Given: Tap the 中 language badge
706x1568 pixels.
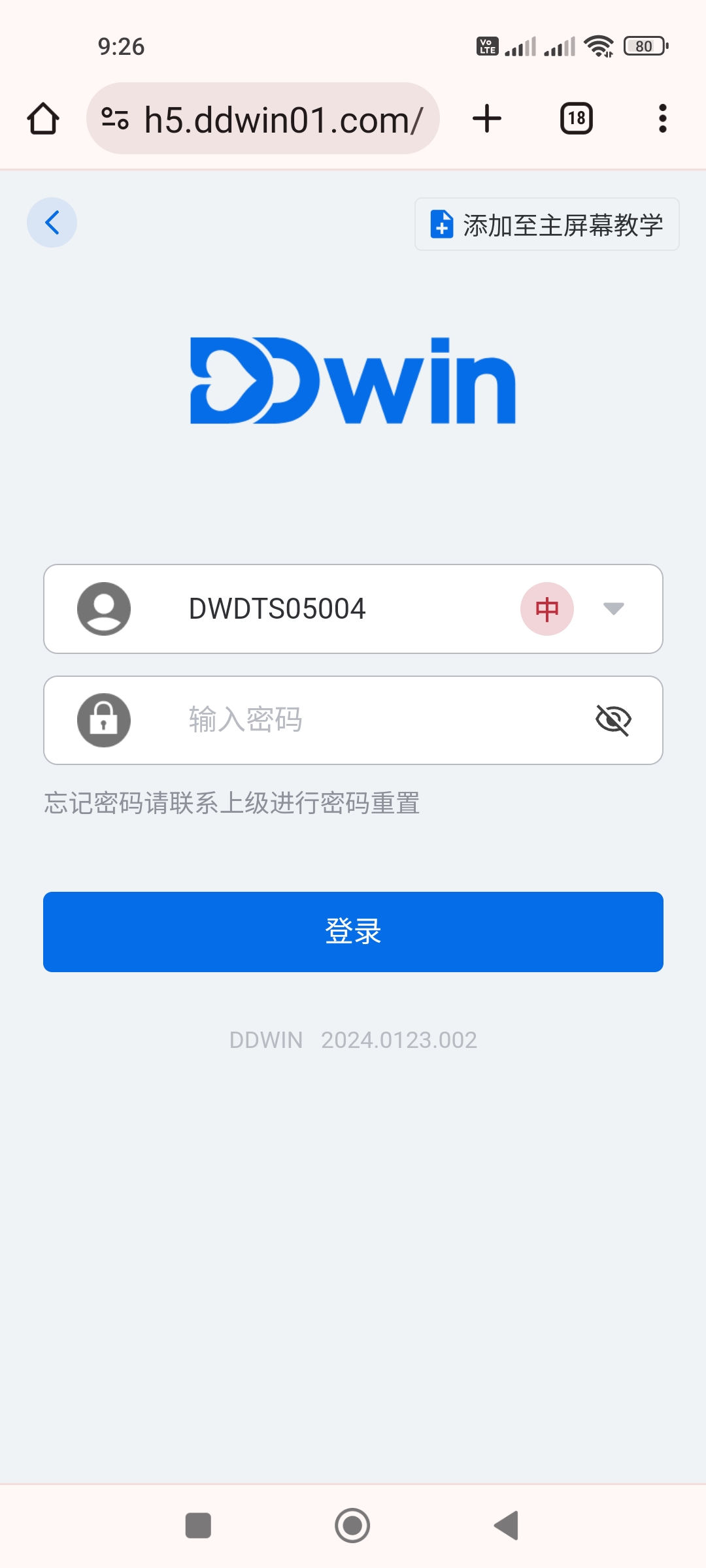Looking at the screenshot, I should click(x=547, y=609).
